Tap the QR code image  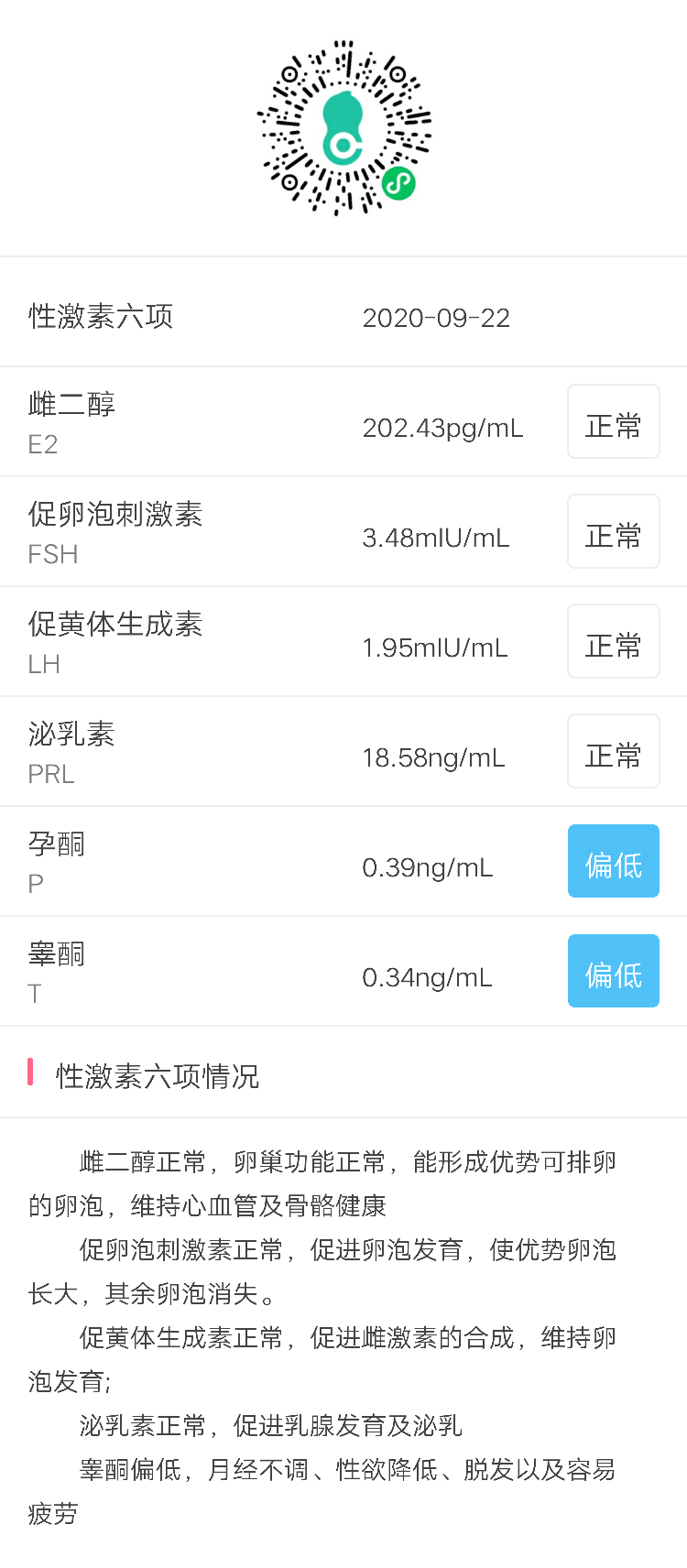[343, 128]
